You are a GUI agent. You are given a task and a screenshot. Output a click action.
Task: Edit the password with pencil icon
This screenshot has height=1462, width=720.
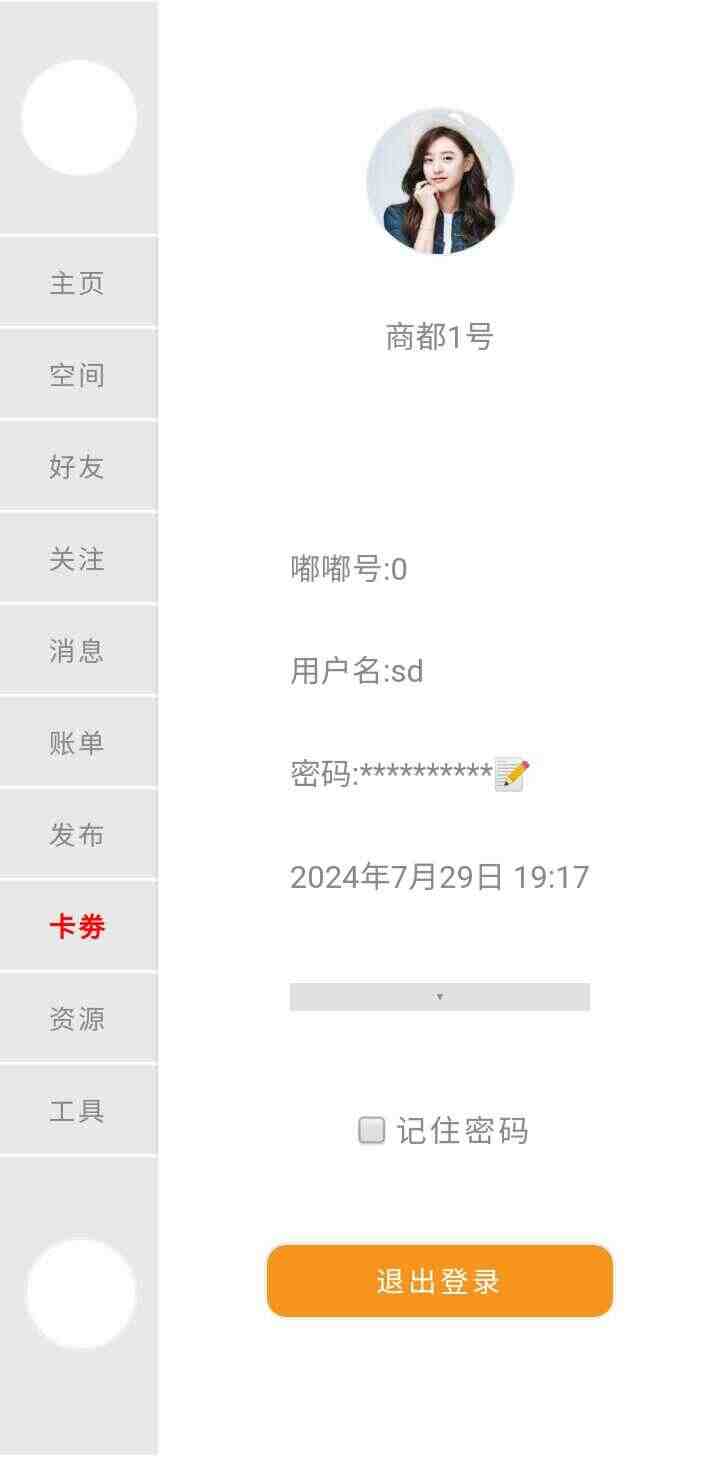pyautogui.click(x=512, y=775)
